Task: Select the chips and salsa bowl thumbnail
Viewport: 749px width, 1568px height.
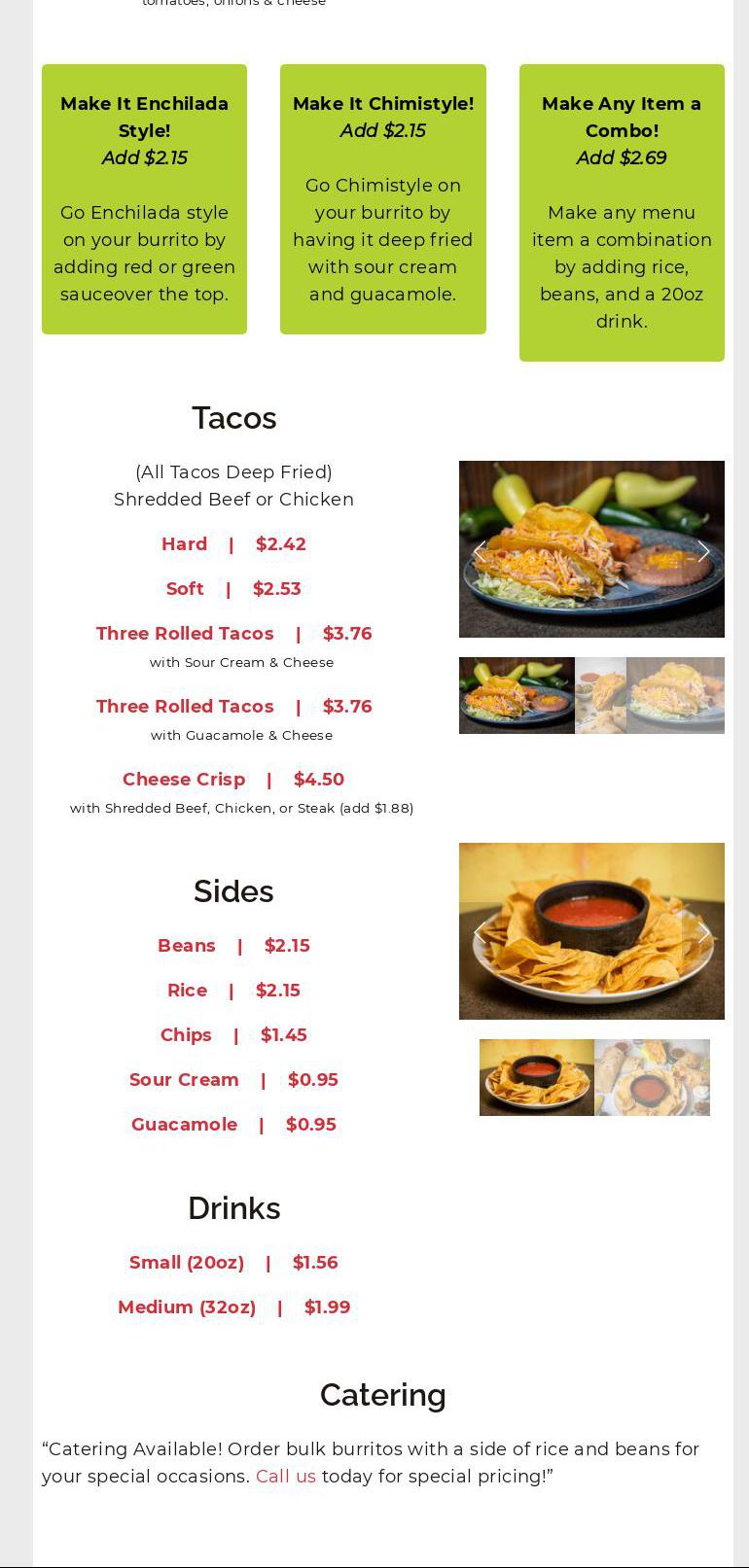Action: pos(536,1077)
